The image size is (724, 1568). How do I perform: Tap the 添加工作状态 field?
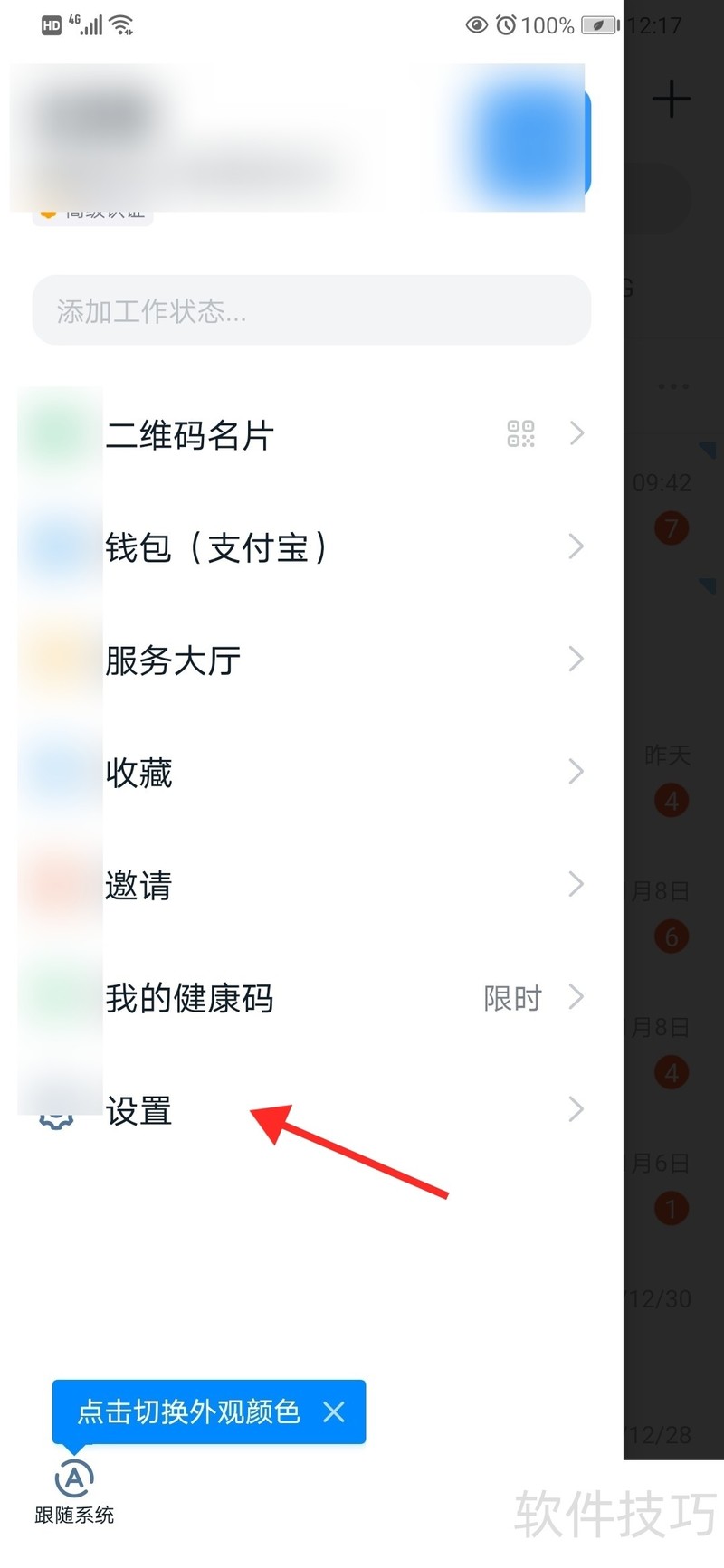[x=311, y=311]
